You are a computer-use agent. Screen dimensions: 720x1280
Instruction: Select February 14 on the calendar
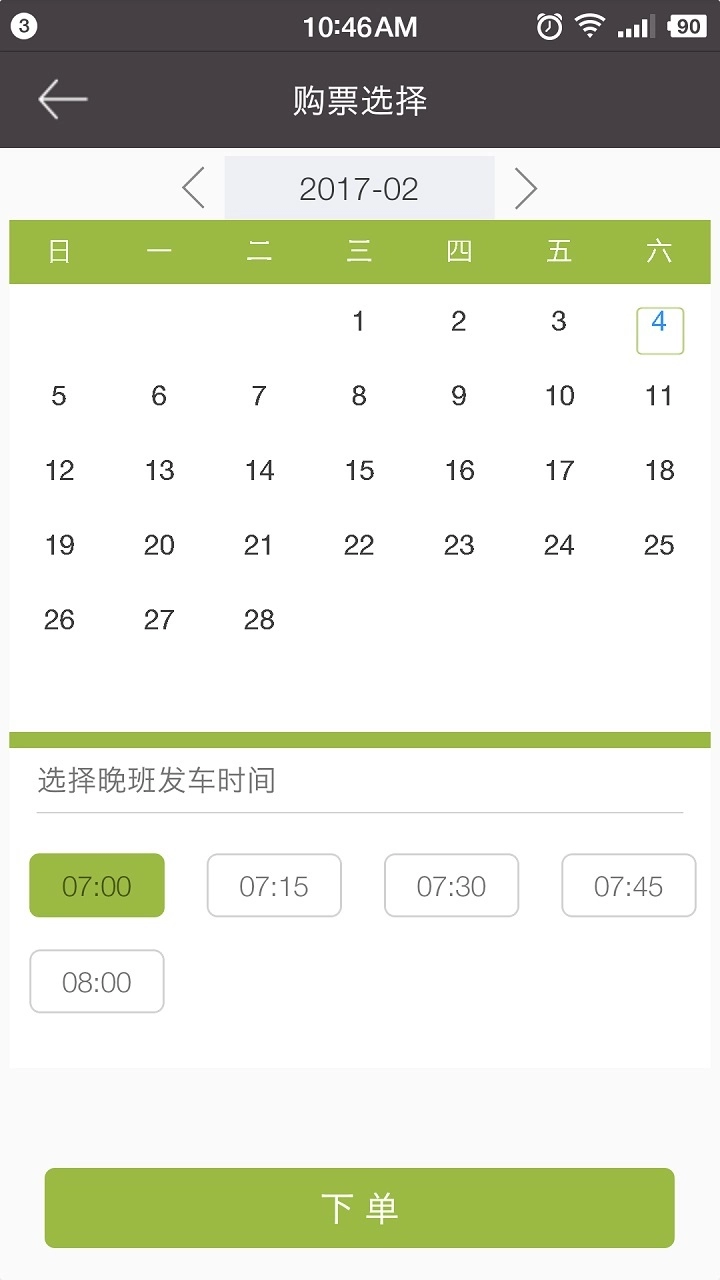click(x=258, y=470)
